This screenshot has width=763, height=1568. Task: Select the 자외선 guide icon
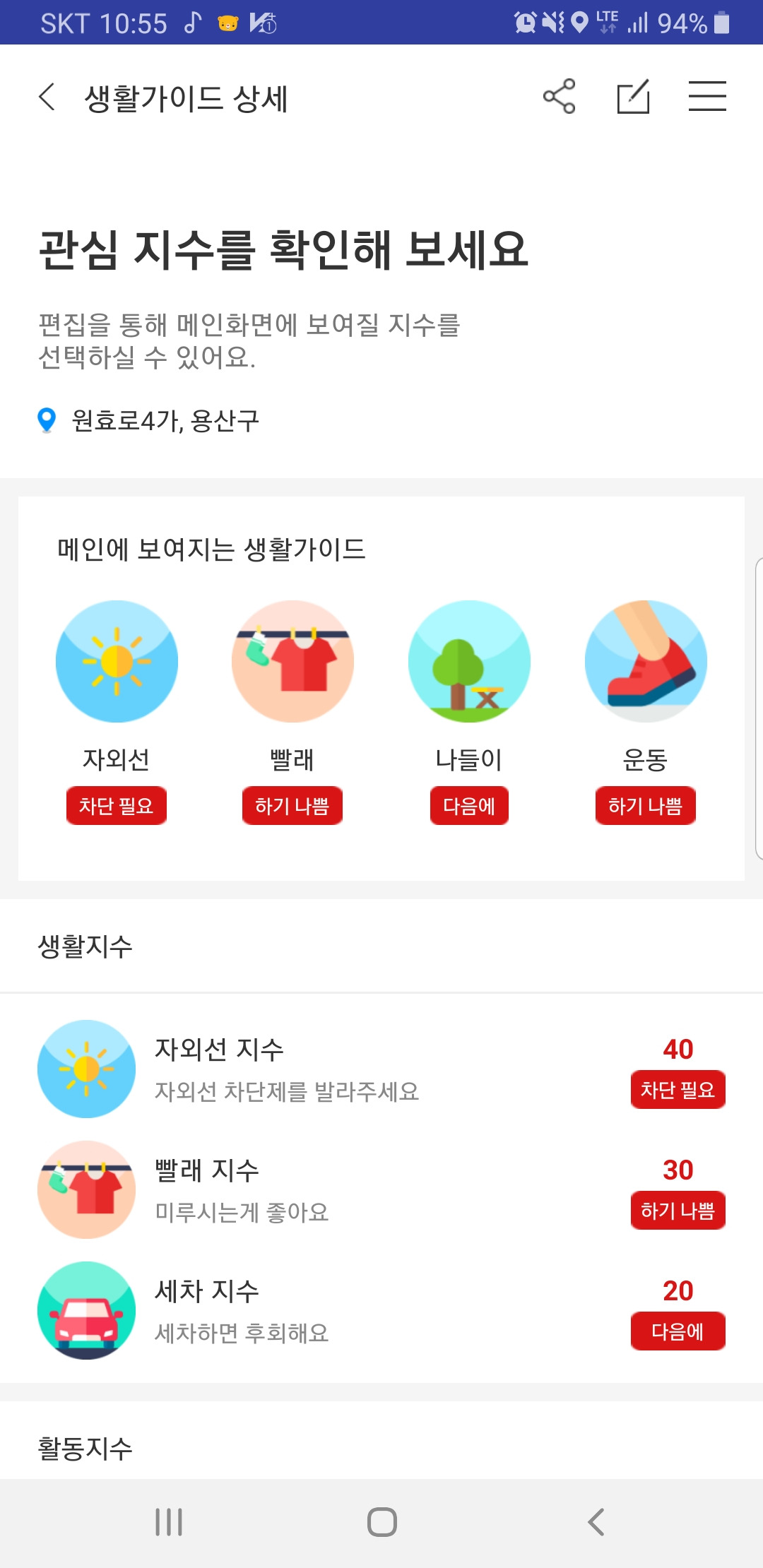117,661
